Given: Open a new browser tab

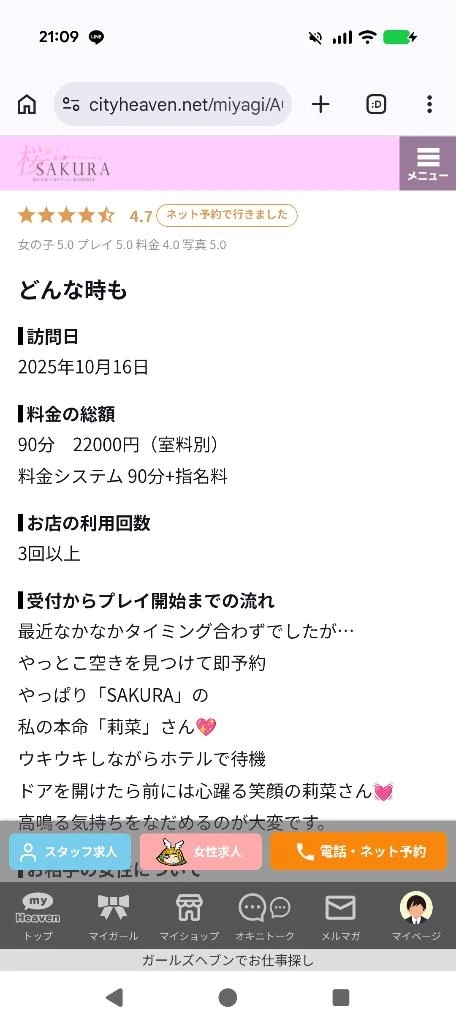Looking at the screenshot, I should tap(320, 104).
